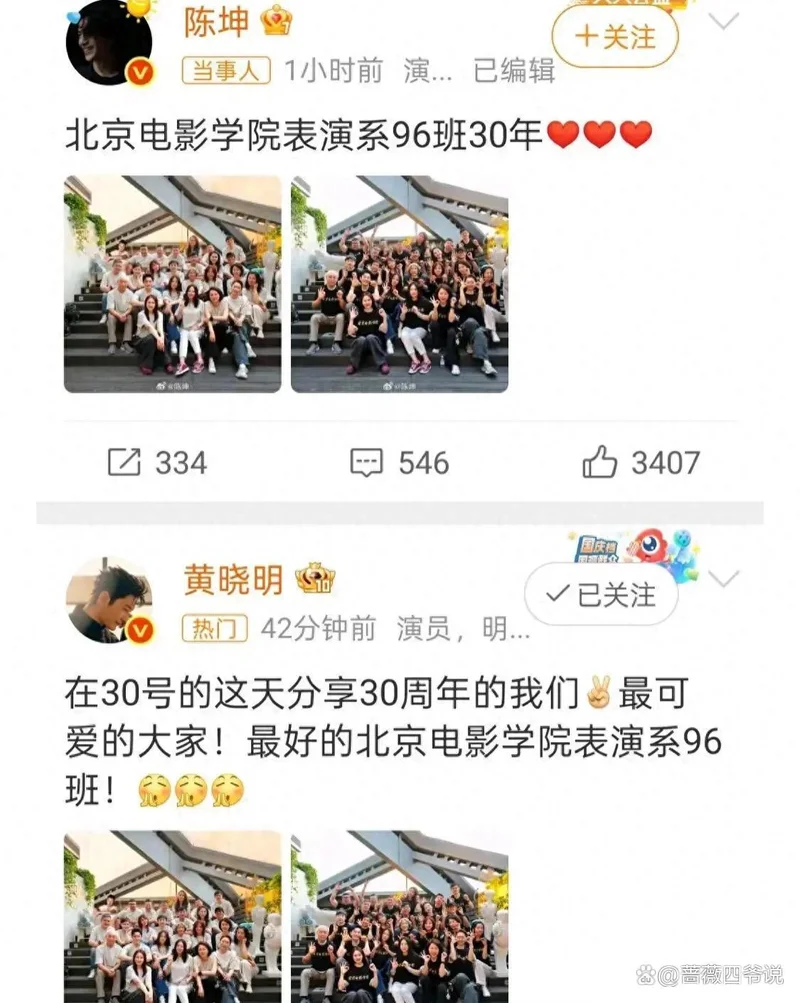
Task: Open the first photo in 陈坤's post
Action: click(173, 284)
